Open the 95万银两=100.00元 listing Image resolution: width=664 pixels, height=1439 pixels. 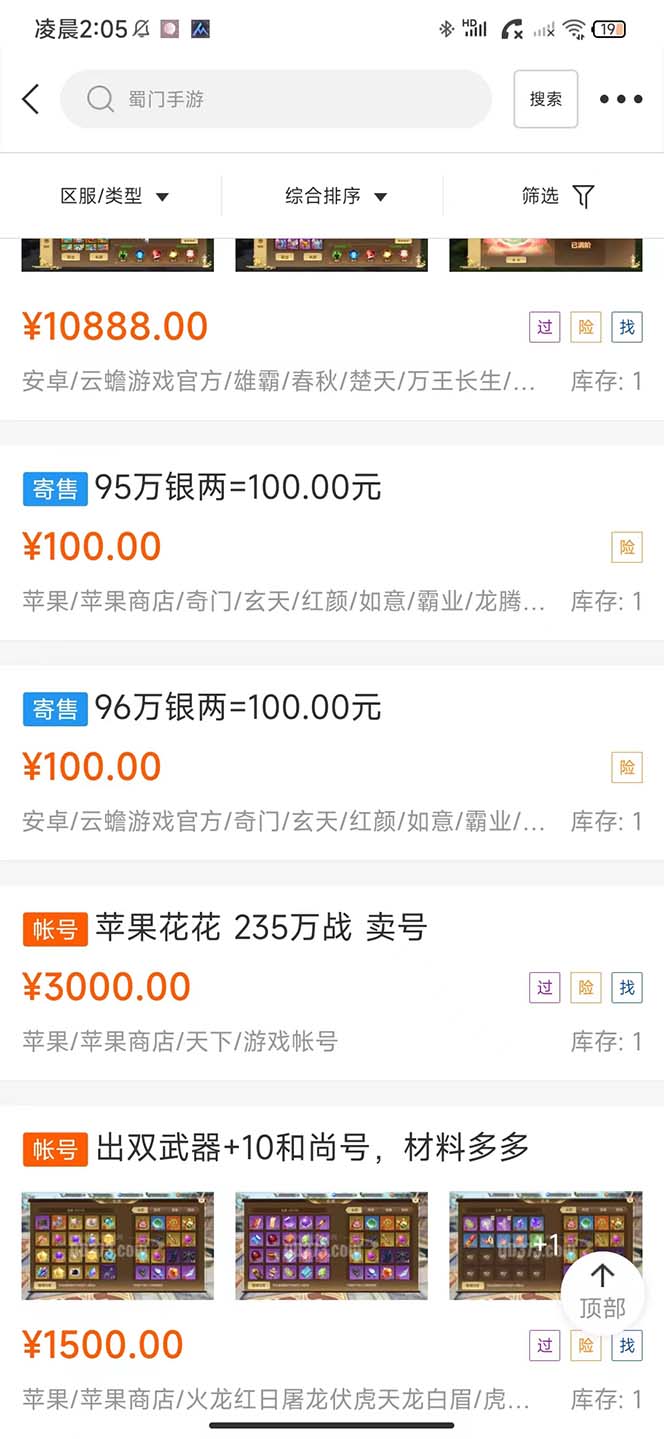[x=238, y=488]
